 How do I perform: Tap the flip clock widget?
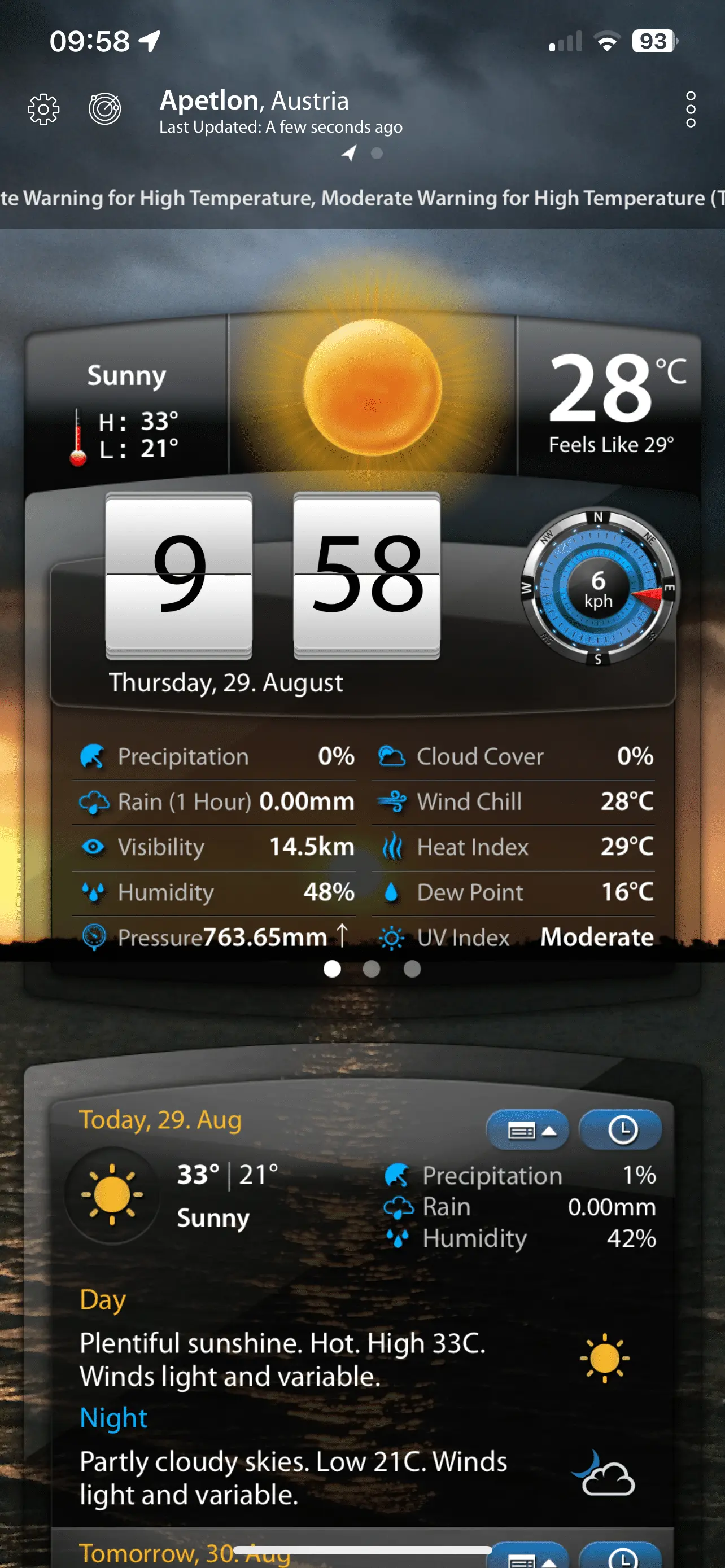pyautogui.click(x=273, y=575)
